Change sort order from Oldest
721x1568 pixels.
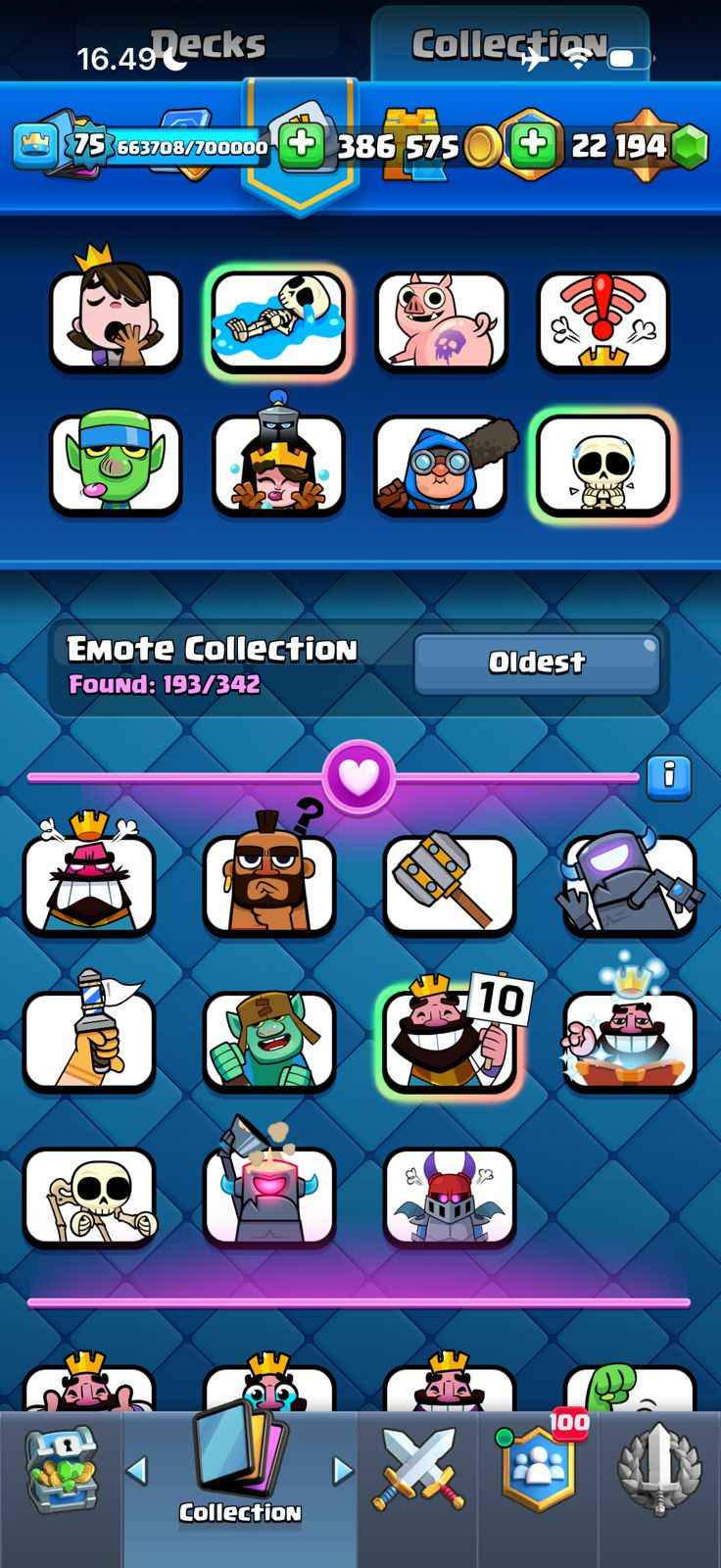point(537,663)
